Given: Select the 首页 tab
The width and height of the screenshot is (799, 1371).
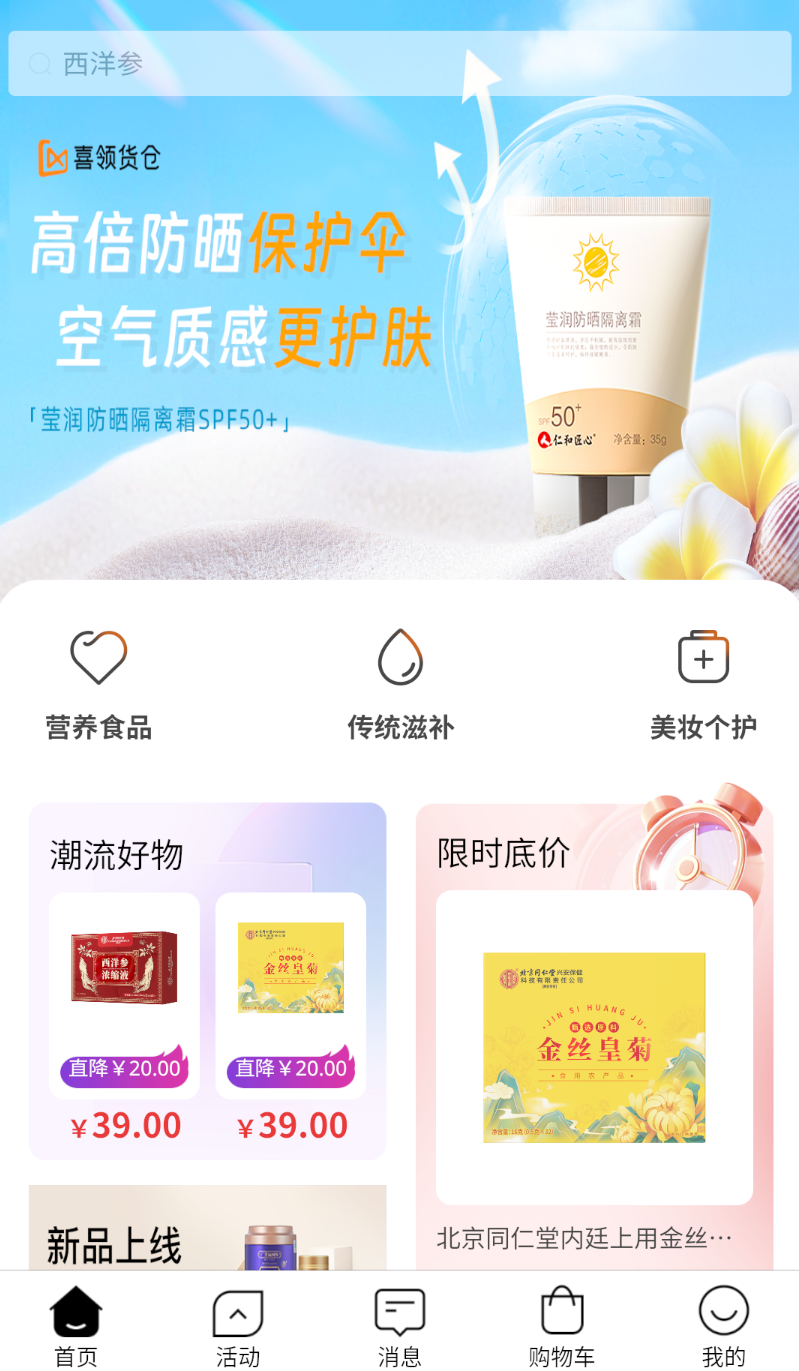Looking at the screenshot, I should (76, 1327).
